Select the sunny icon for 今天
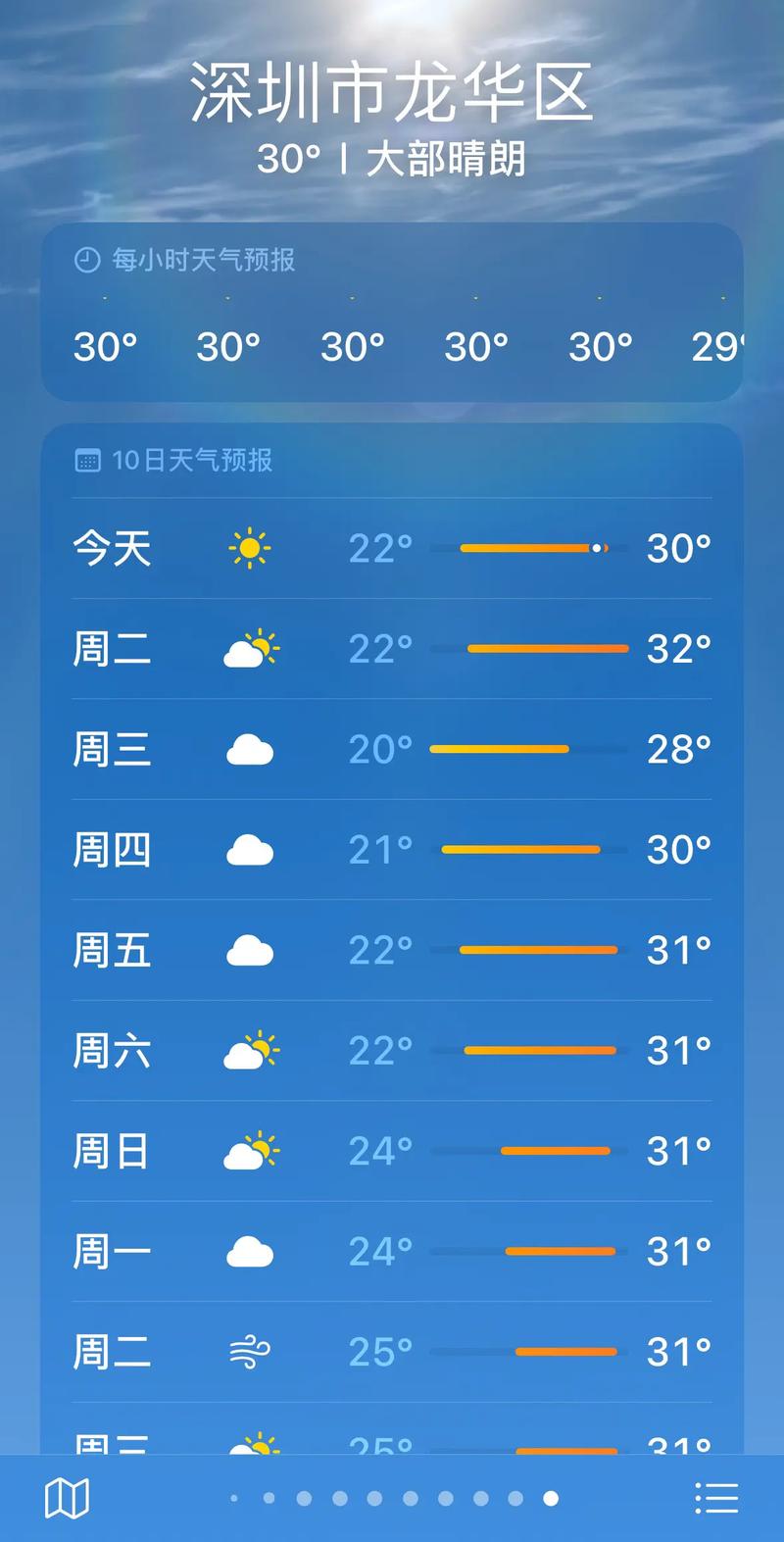 (250, 549)
